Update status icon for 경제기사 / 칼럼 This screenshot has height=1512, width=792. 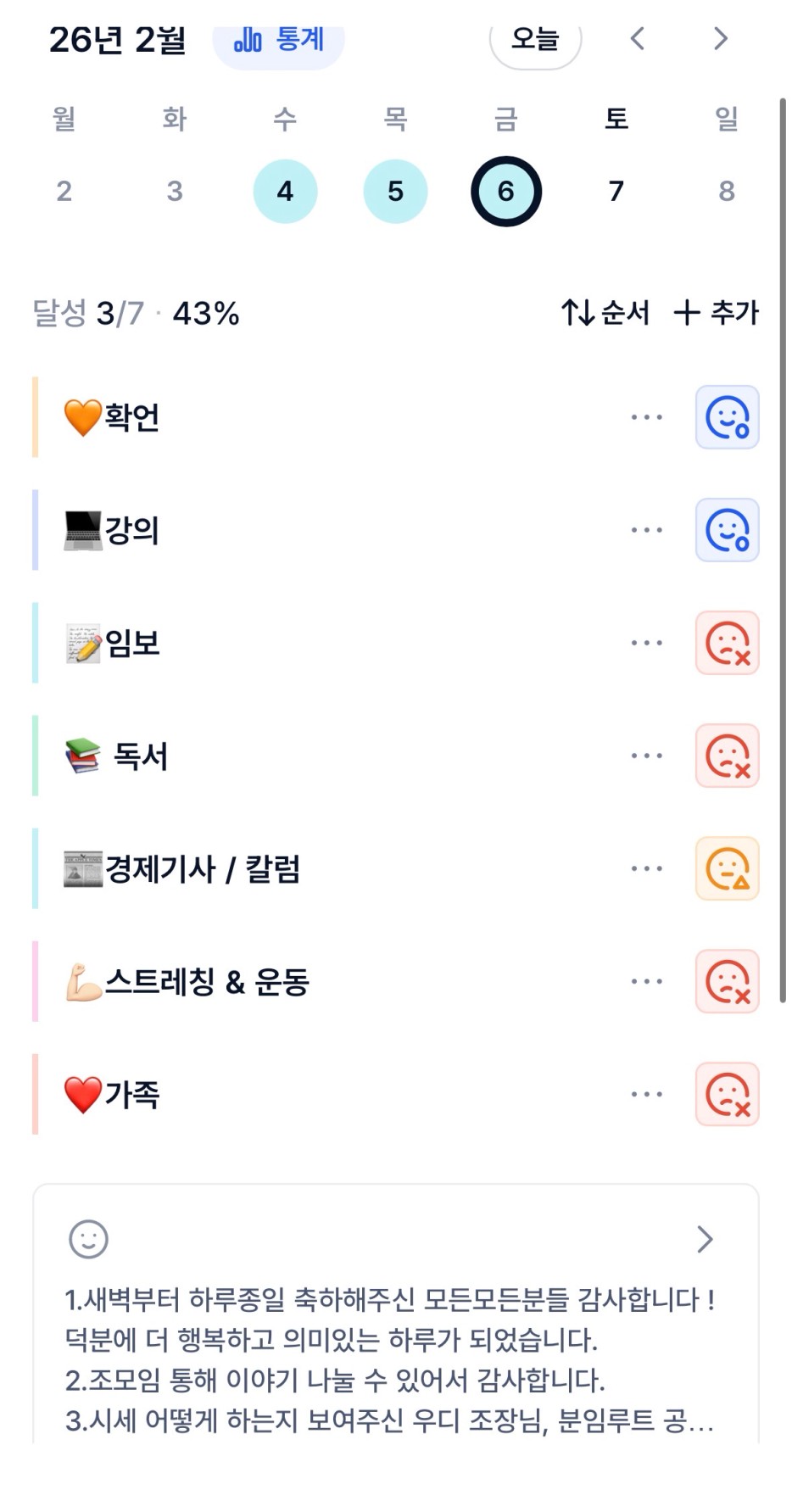click(x=727, y=868)
